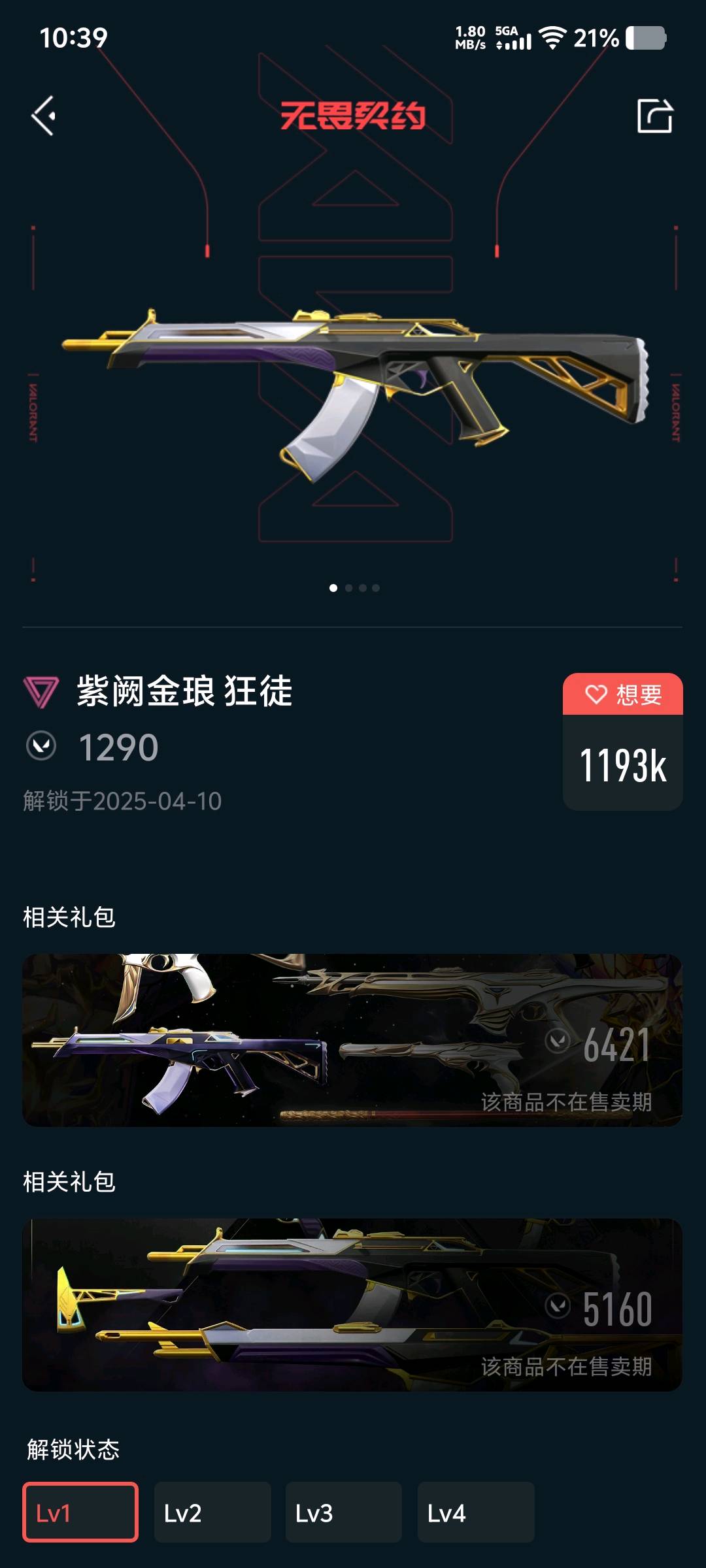Image resolution: width=706 pixels, height=1568 pixels.
Task: Switch to Lv4 unlock level
Action: click(476, 1512)
